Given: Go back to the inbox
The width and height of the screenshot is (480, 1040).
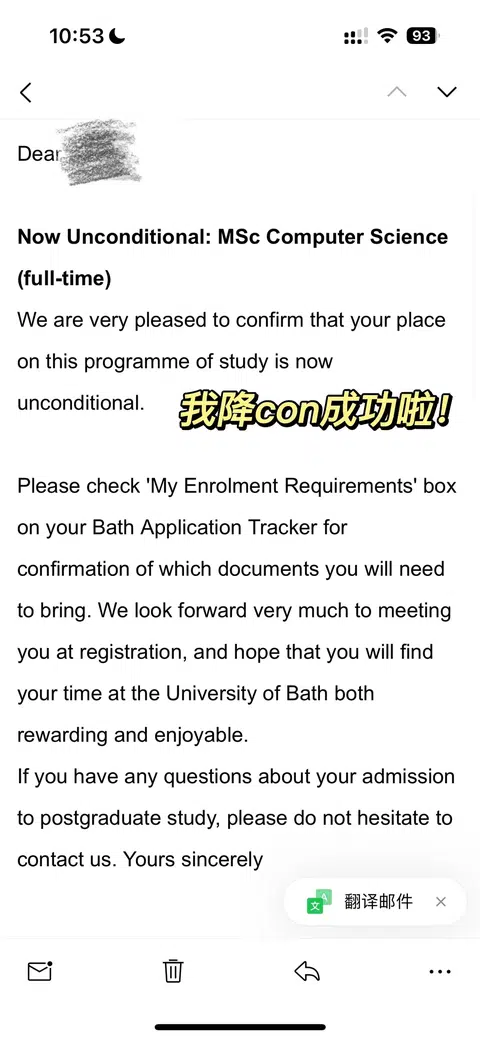Looking at the screenshot, I should coord(26,92).
